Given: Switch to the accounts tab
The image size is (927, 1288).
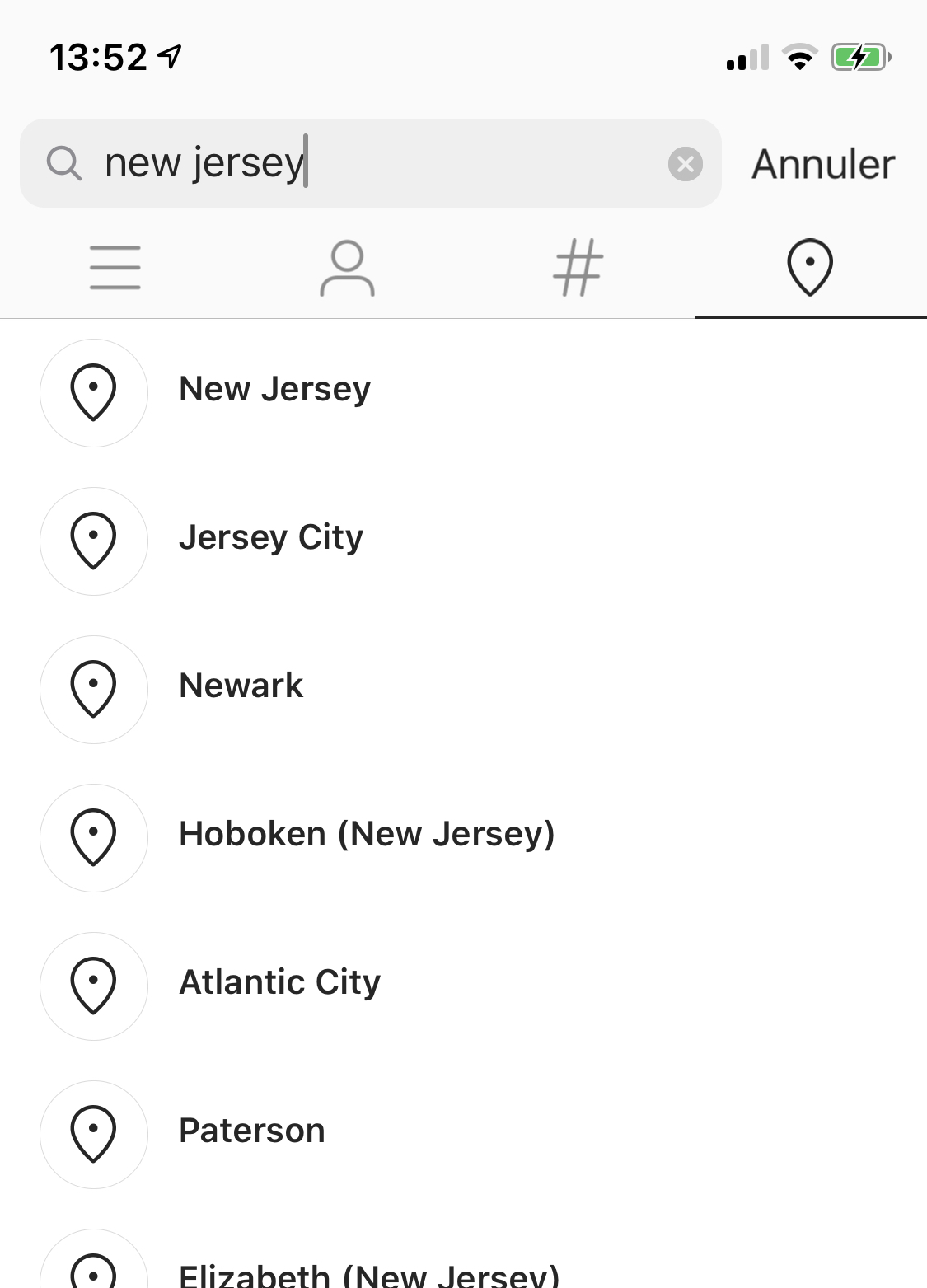Looking at the screenshot, I should 347,267.
